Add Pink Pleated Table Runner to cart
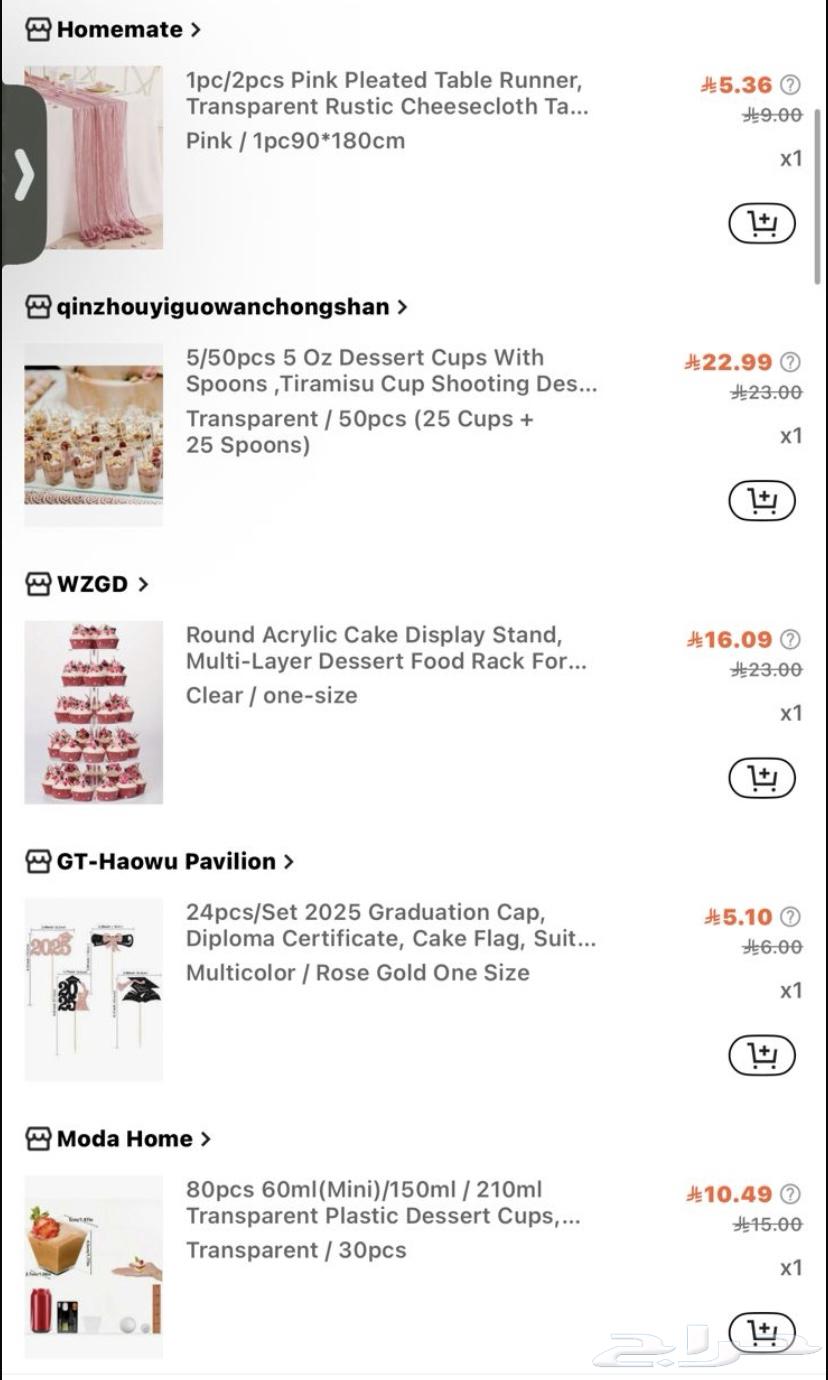The width and height of the screenshot is (828, 1380). [762, 223]
